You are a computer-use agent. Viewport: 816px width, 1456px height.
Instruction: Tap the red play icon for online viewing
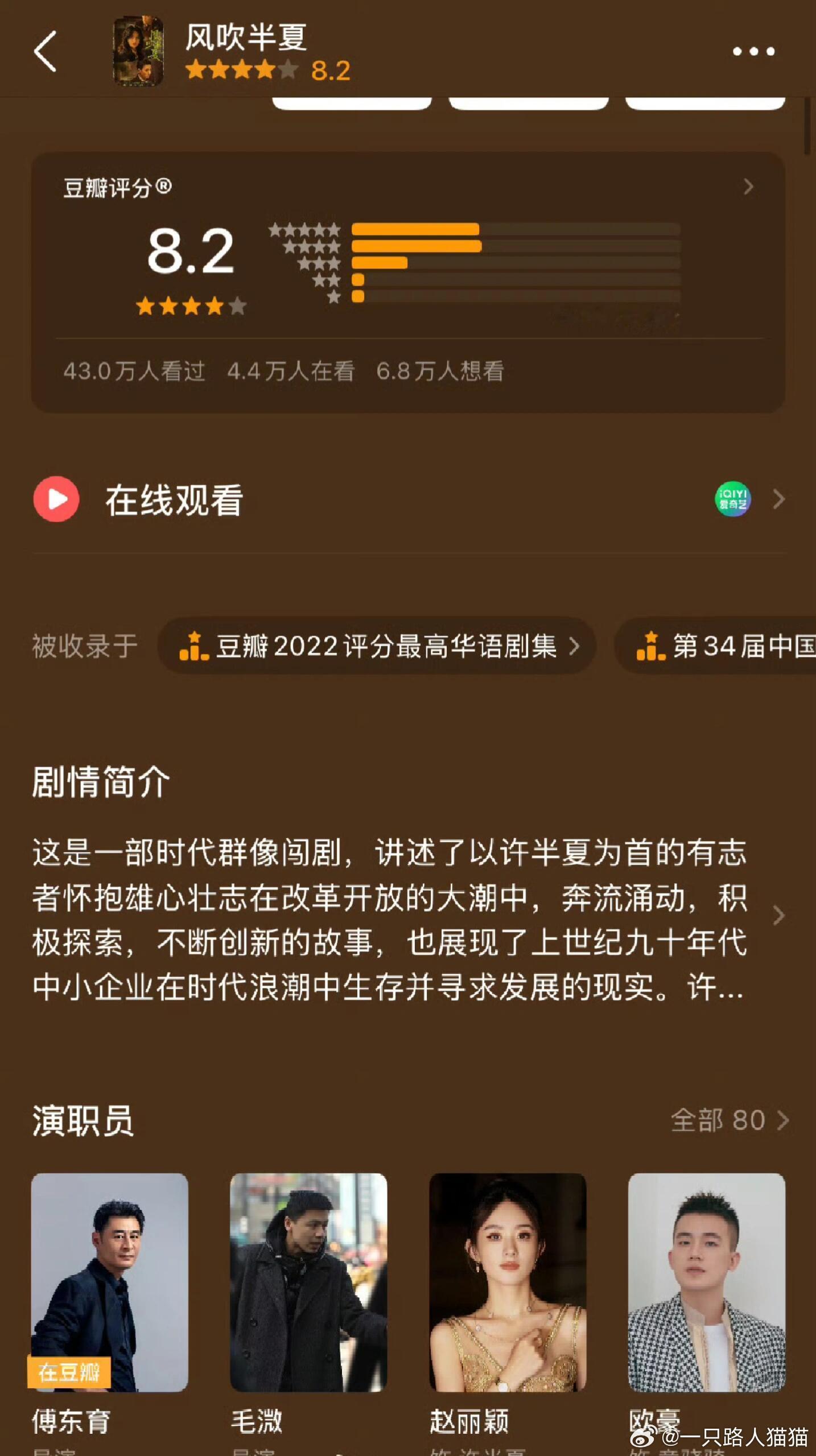[x=56, y=499]
